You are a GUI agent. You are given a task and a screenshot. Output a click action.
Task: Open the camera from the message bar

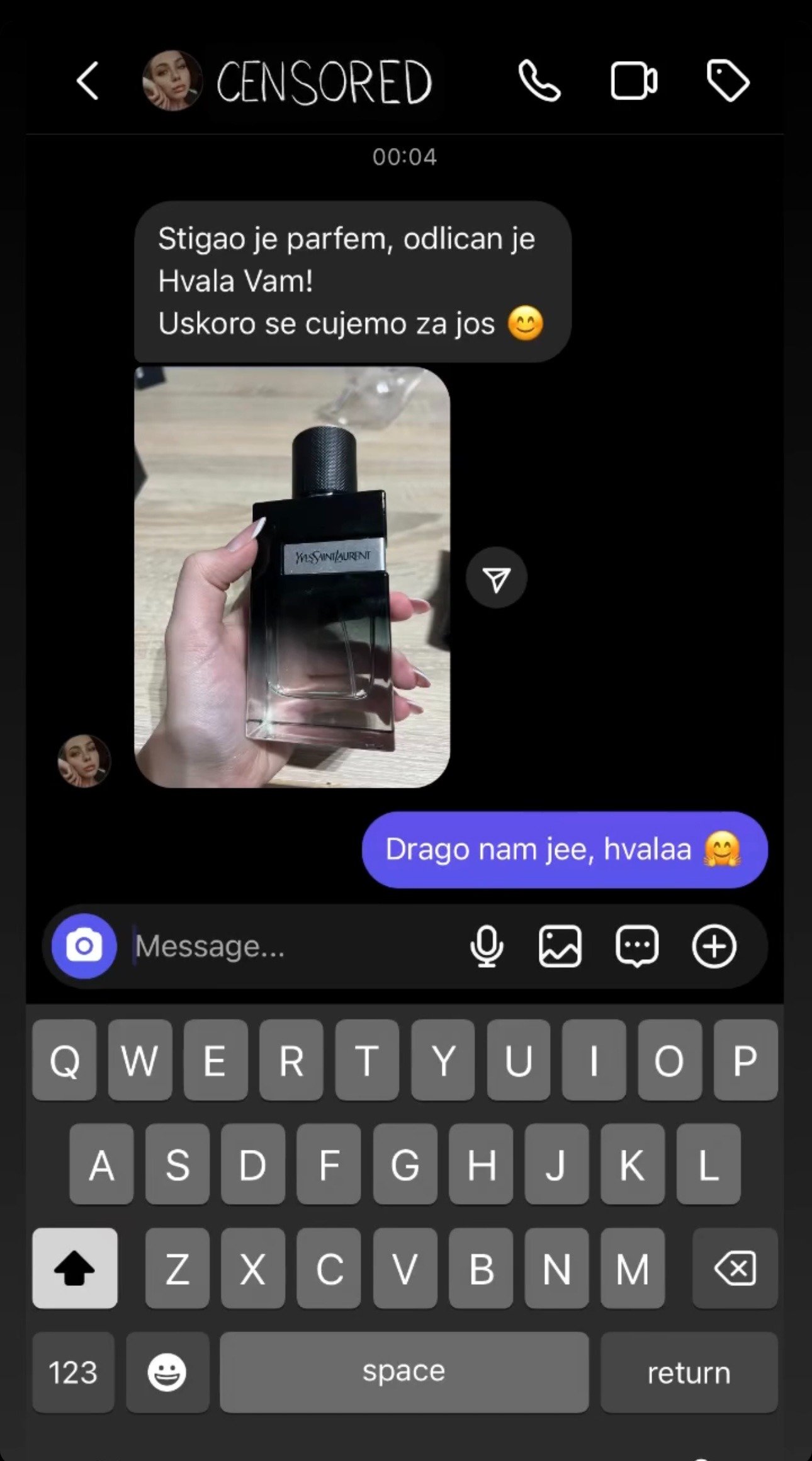click(x=84, y=946)
